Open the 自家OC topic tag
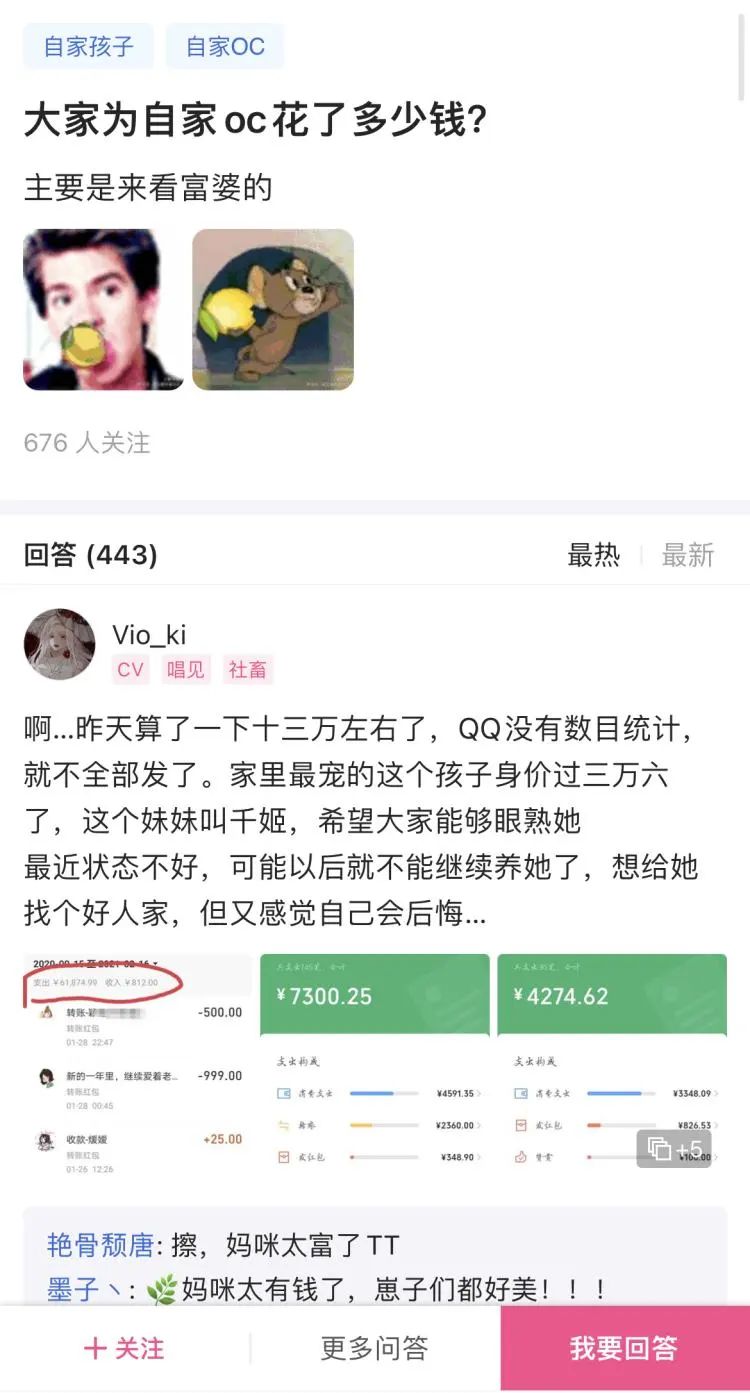 [x=225, y=47]
